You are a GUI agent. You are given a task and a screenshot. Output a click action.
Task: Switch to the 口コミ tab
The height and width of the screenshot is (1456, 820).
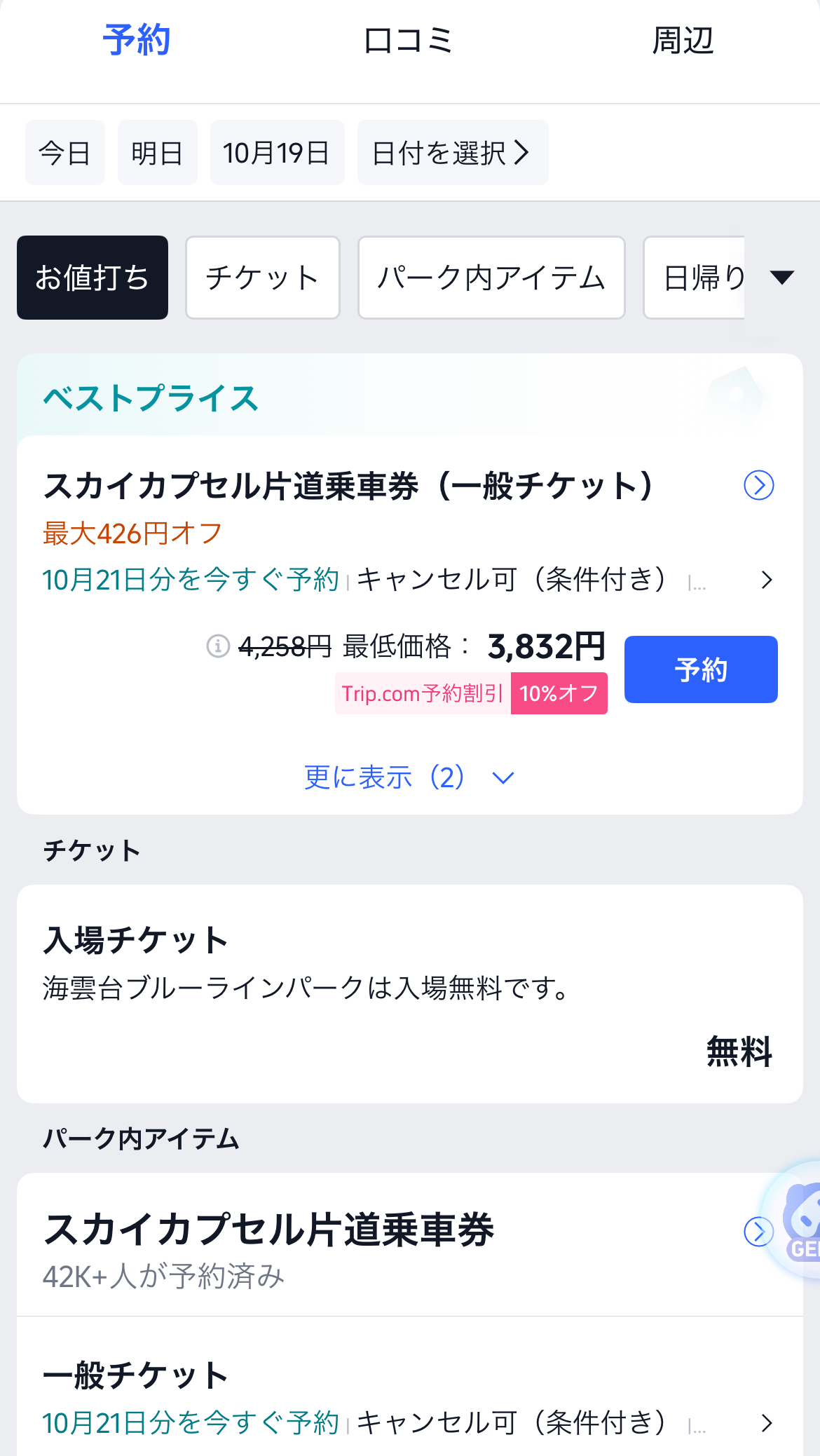(409, 41)
